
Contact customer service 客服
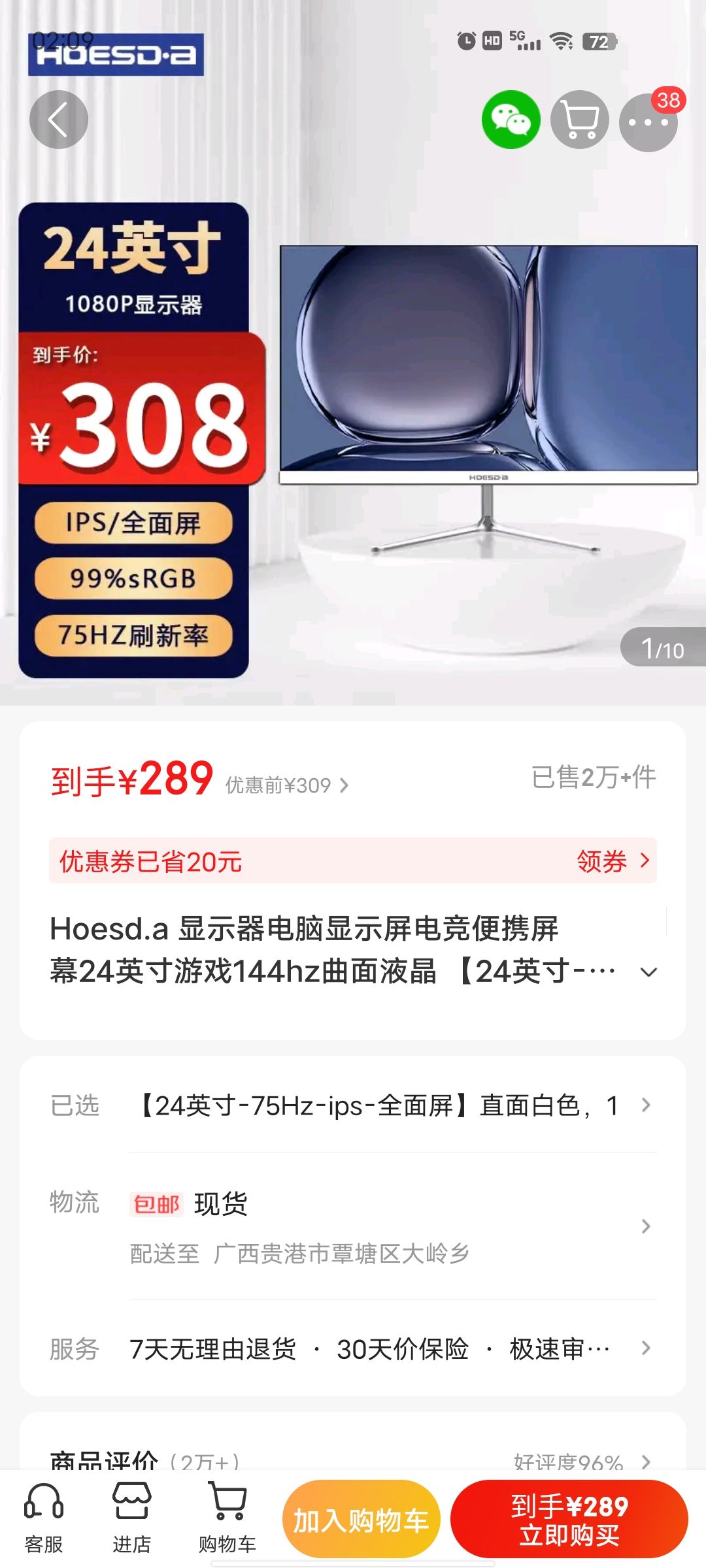[44, 1517]
